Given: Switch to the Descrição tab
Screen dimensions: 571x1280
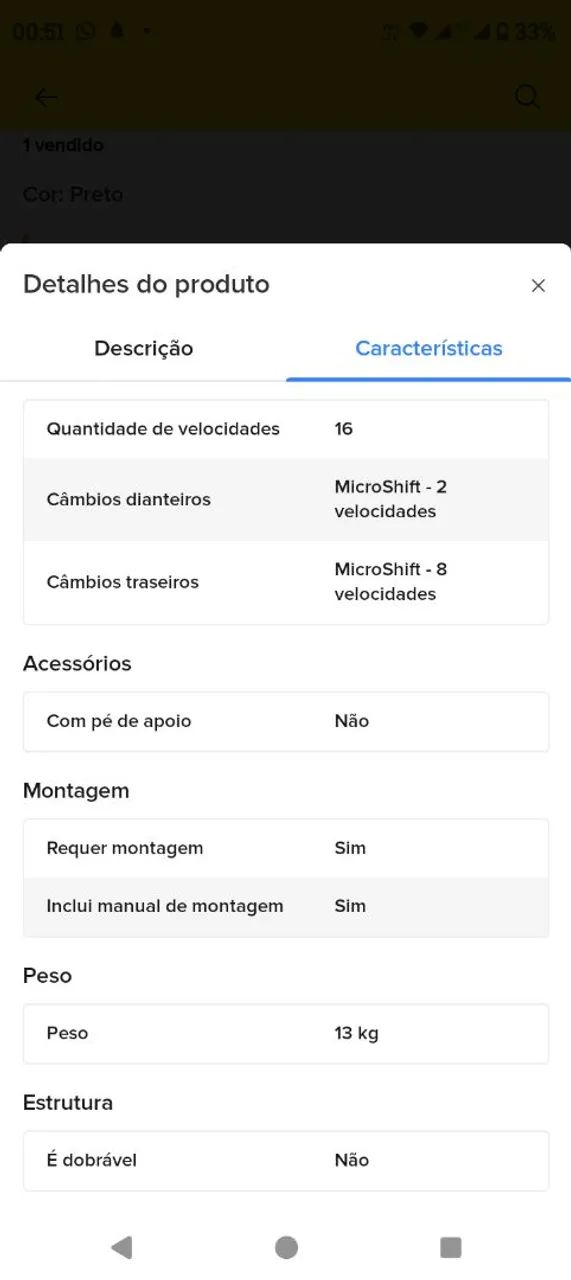Looking at the screenshot, I should tap(143, 349).
